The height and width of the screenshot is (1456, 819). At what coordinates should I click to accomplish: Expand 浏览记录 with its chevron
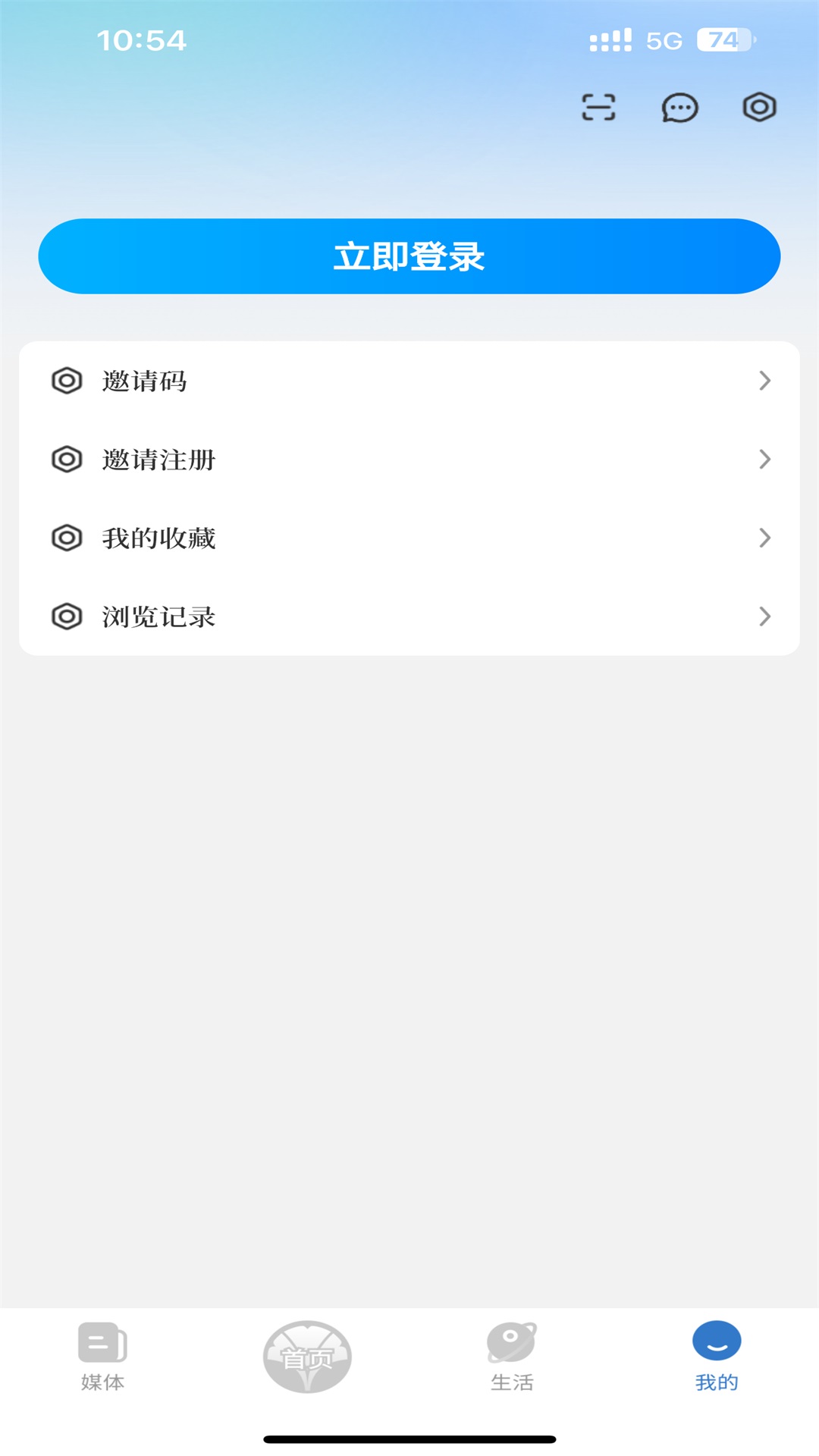click(x=764, y=617)
